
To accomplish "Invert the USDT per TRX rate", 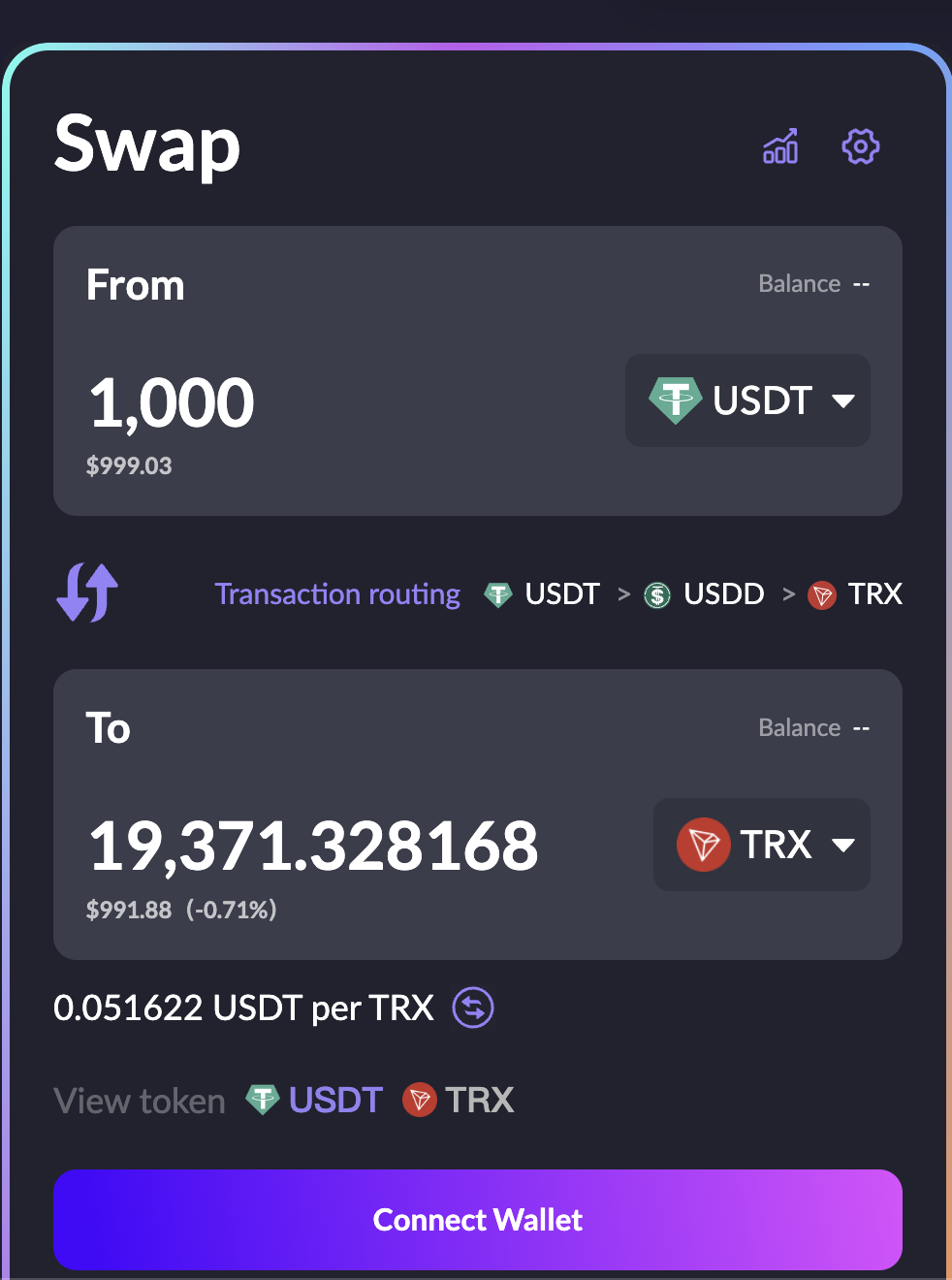I will tap(473, 1008).
